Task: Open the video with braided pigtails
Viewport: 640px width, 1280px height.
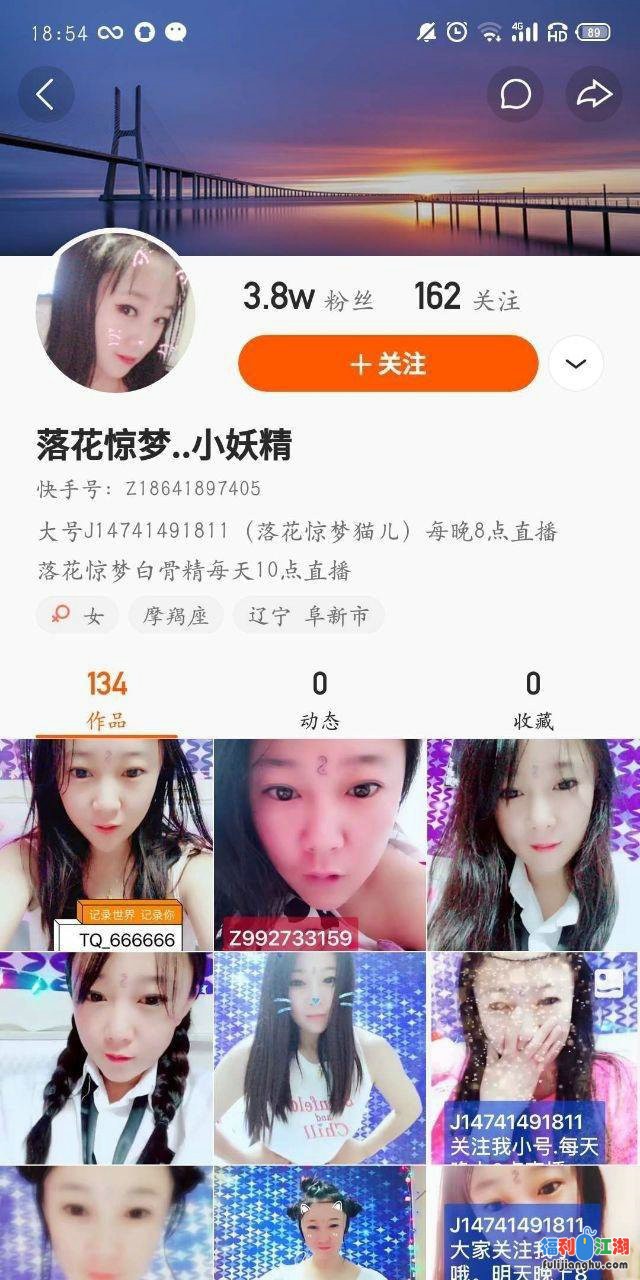Action: coord(106,1058)
